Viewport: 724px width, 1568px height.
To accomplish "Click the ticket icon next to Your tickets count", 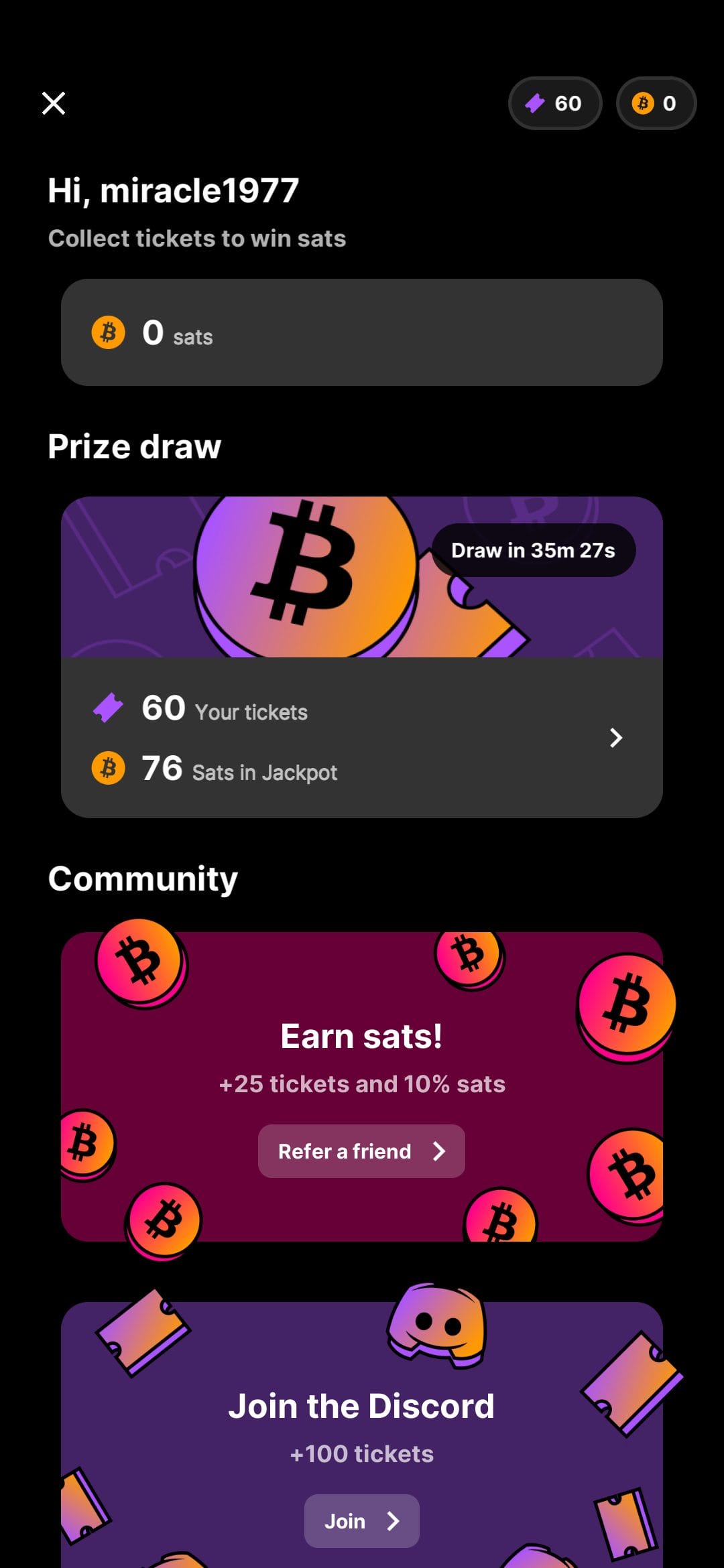I will point(107,708).
